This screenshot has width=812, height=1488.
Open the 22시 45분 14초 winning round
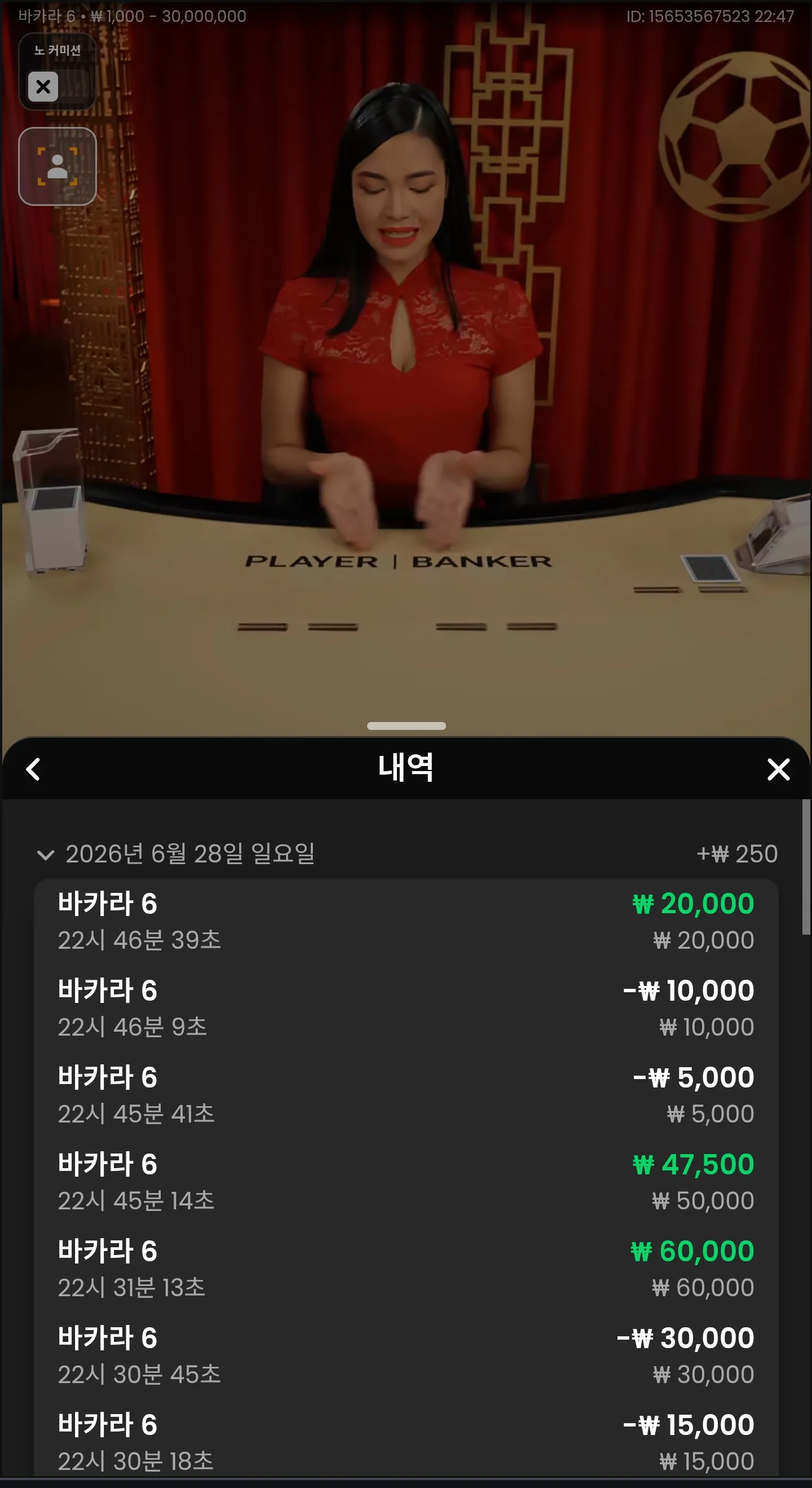(x=406, y=1182)
